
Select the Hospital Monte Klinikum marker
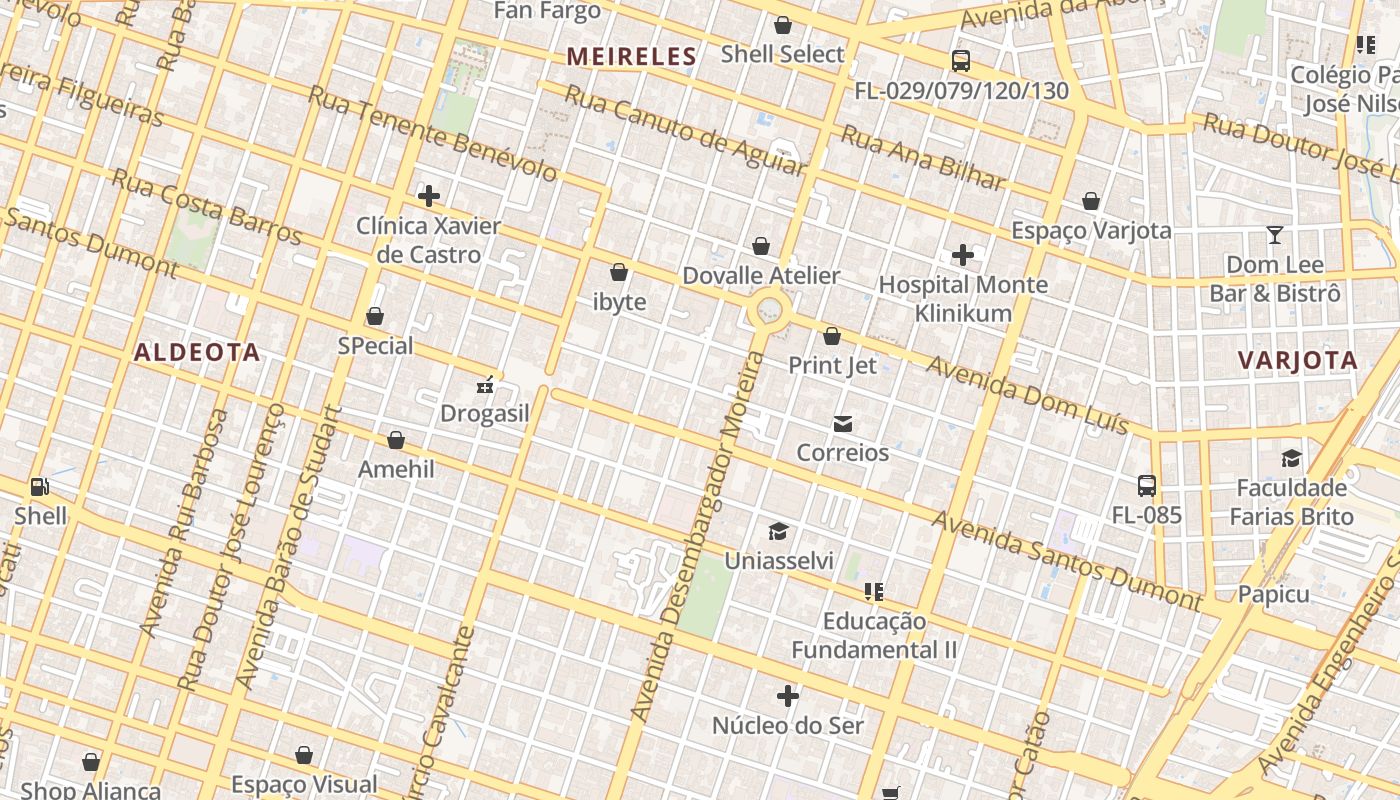(963, 255)
